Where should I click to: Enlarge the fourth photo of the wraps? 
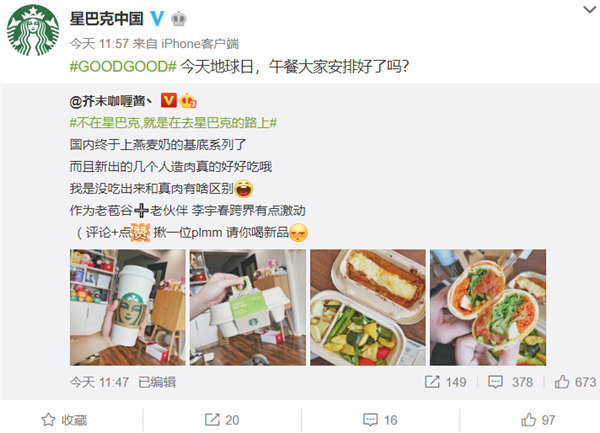[x=486, y=305]
